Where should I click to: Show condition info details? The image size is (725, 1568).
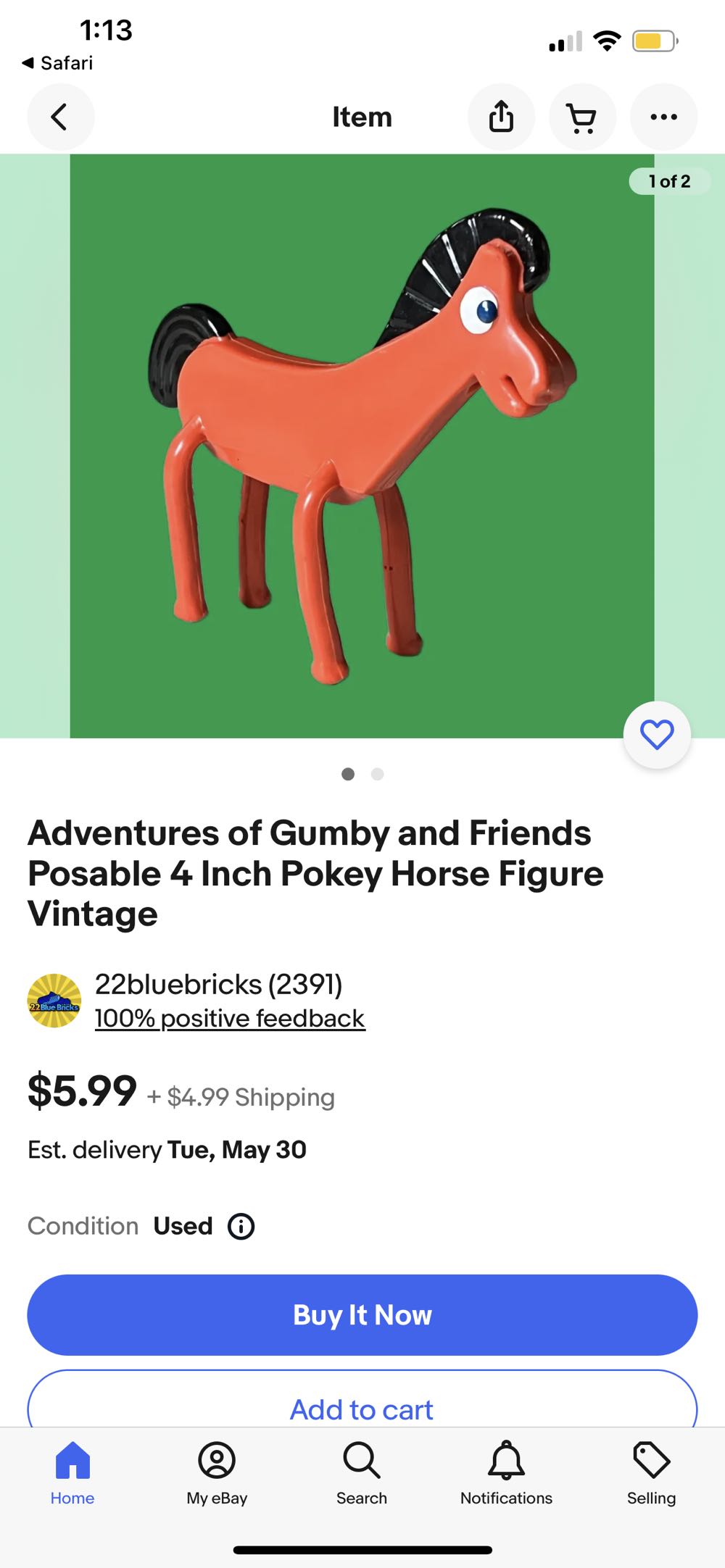click(241, 1226)
